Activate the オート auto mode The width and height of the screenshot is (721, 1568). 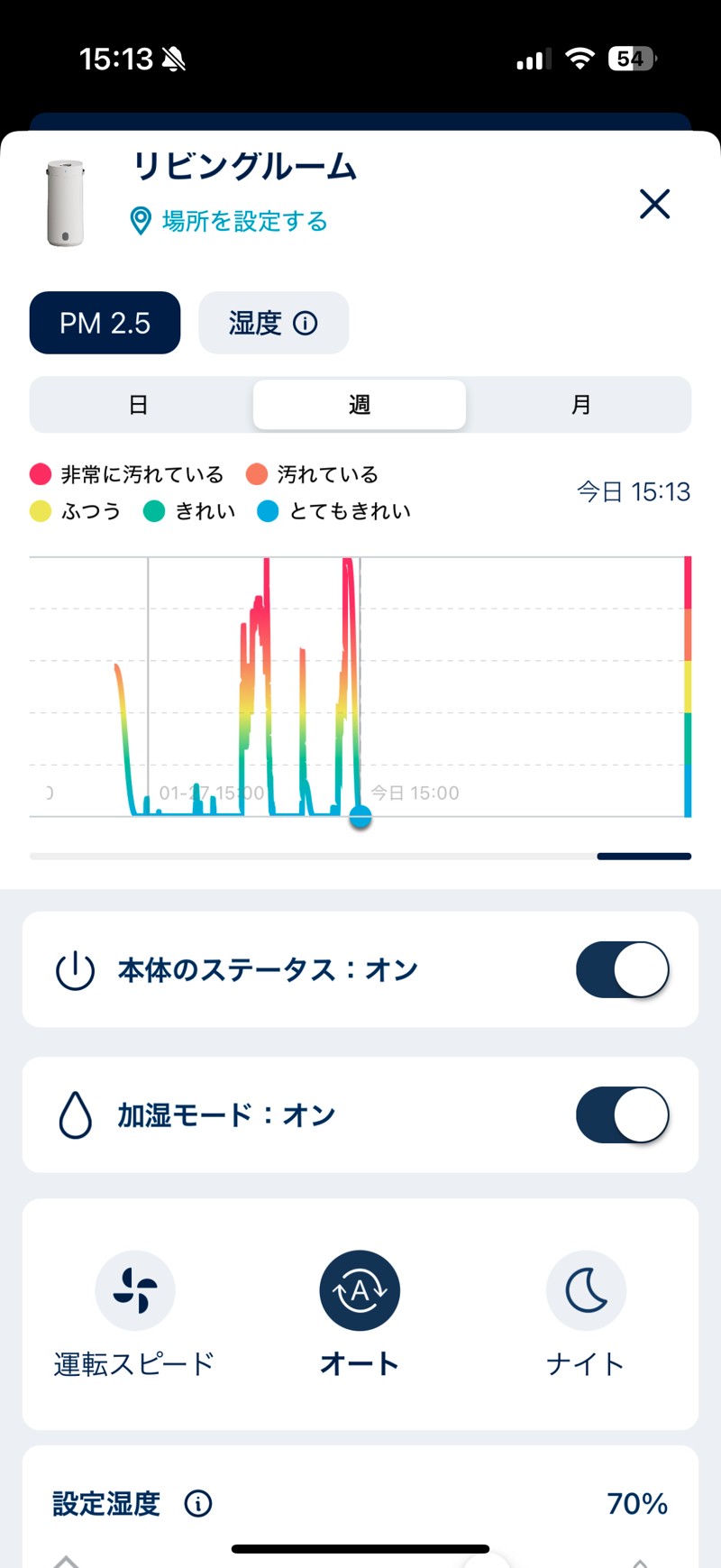click(360, 1291)
